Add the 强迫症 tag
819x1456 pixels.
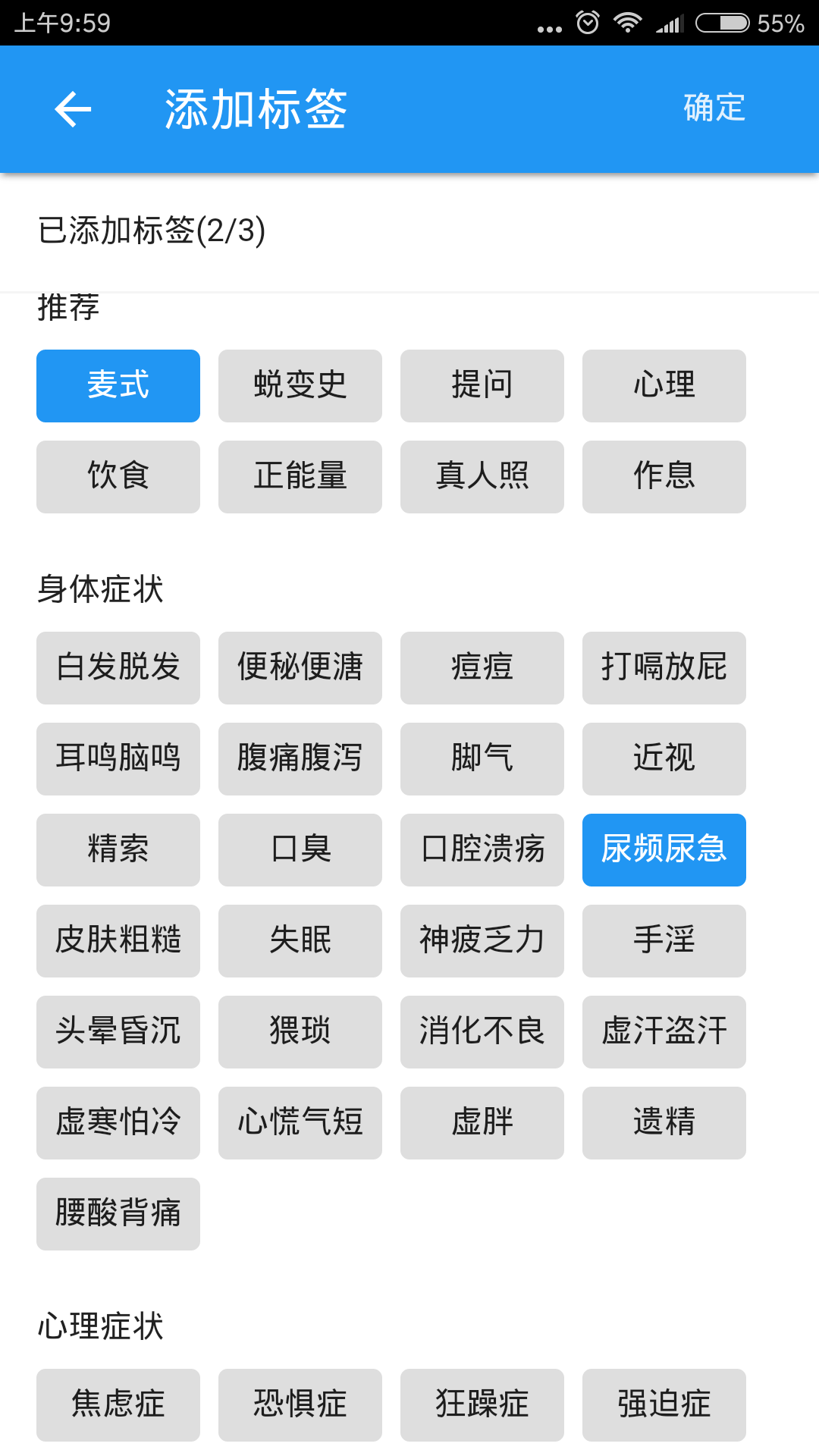pyautogui.click(x=664, y=1404)
